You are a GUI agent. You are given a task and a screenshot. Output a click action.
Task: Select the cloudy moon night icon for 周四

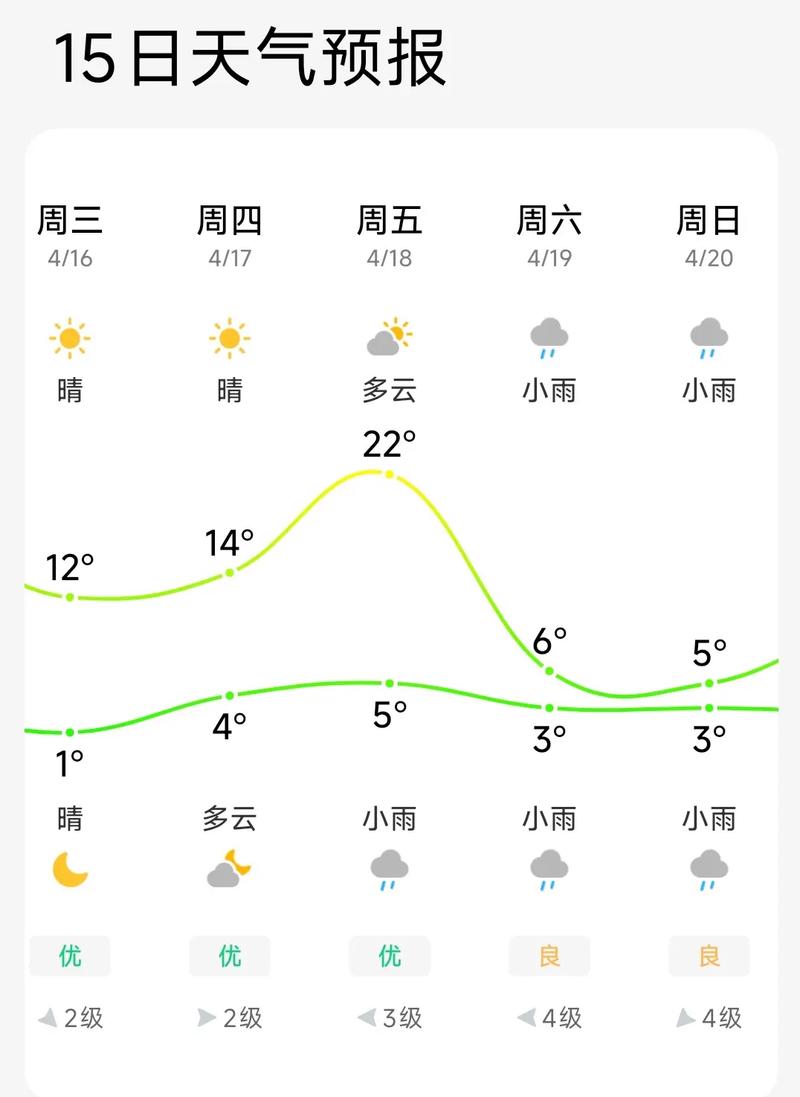229,868
